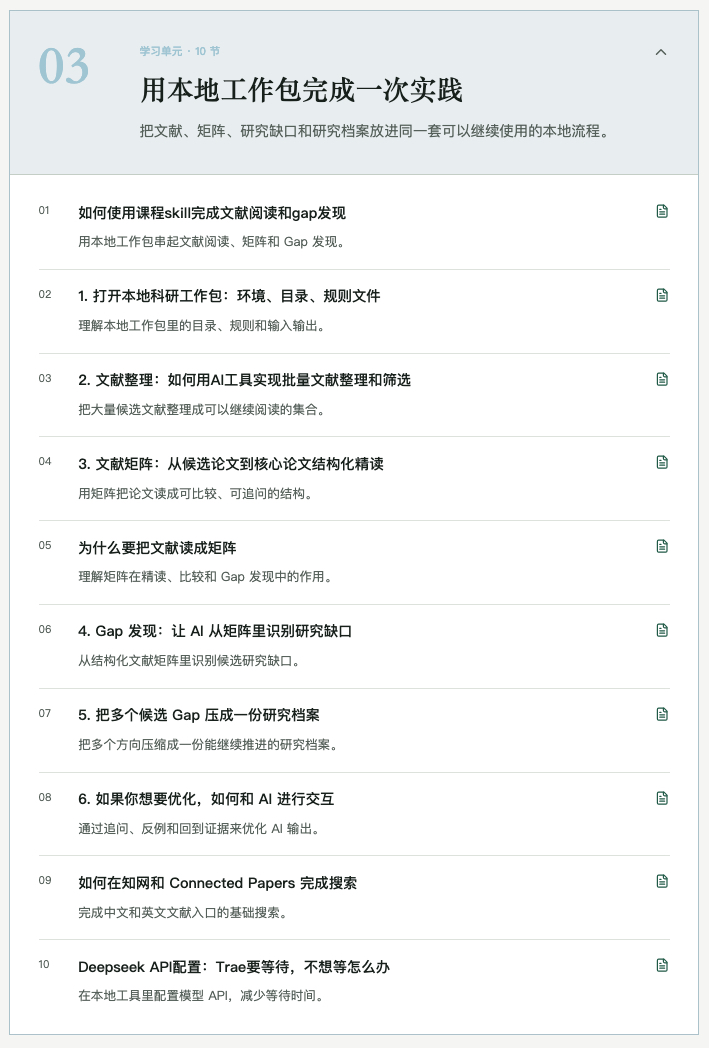Open lesson 01 如何使用课程skill完成文献阅读和gap发现
This screenshot has width=709, height=1048.
(354, 227)
